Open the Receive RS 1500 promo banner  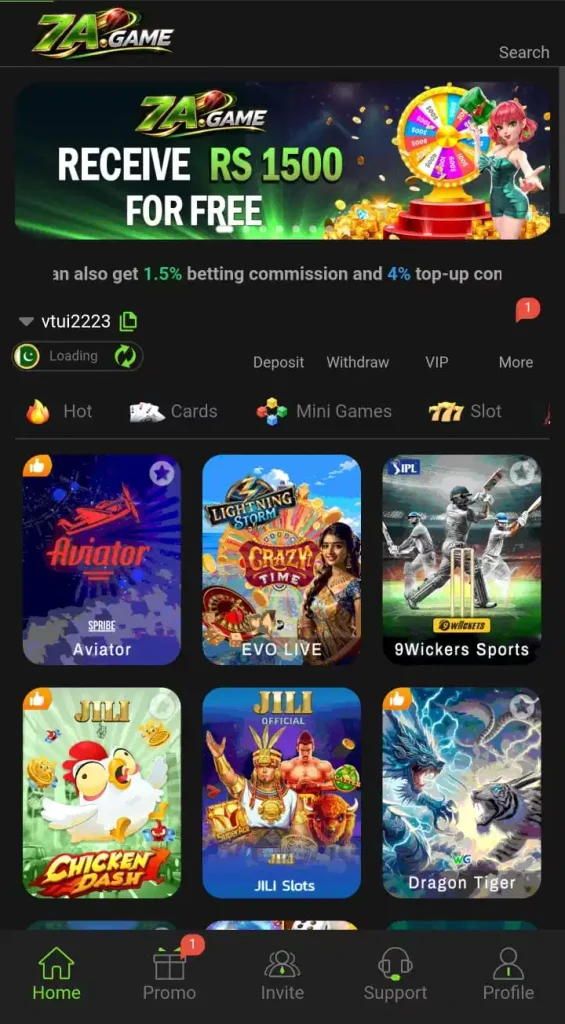point(282,161)
